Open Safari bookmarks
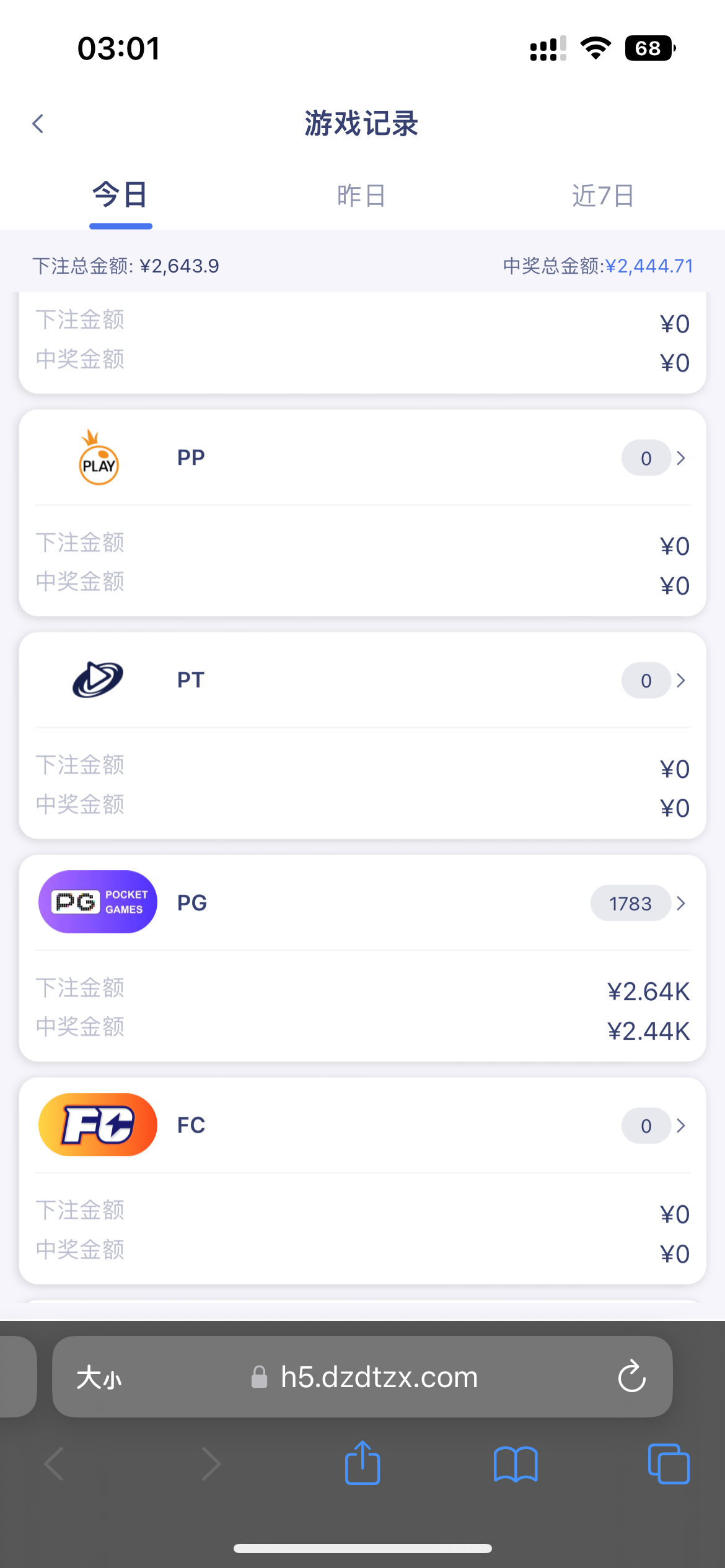 click(516, 1465)
